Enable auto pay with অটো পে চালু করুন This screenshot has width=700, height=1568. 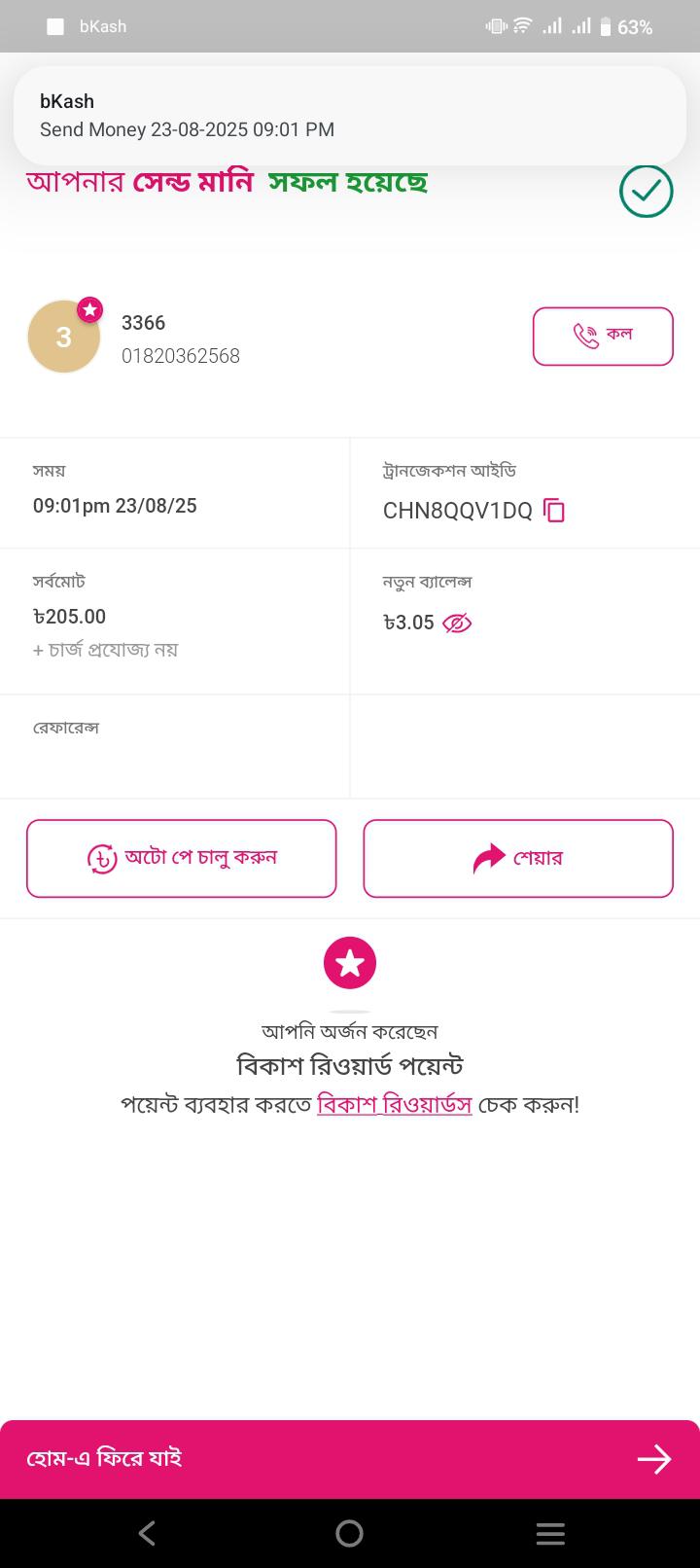182,858
